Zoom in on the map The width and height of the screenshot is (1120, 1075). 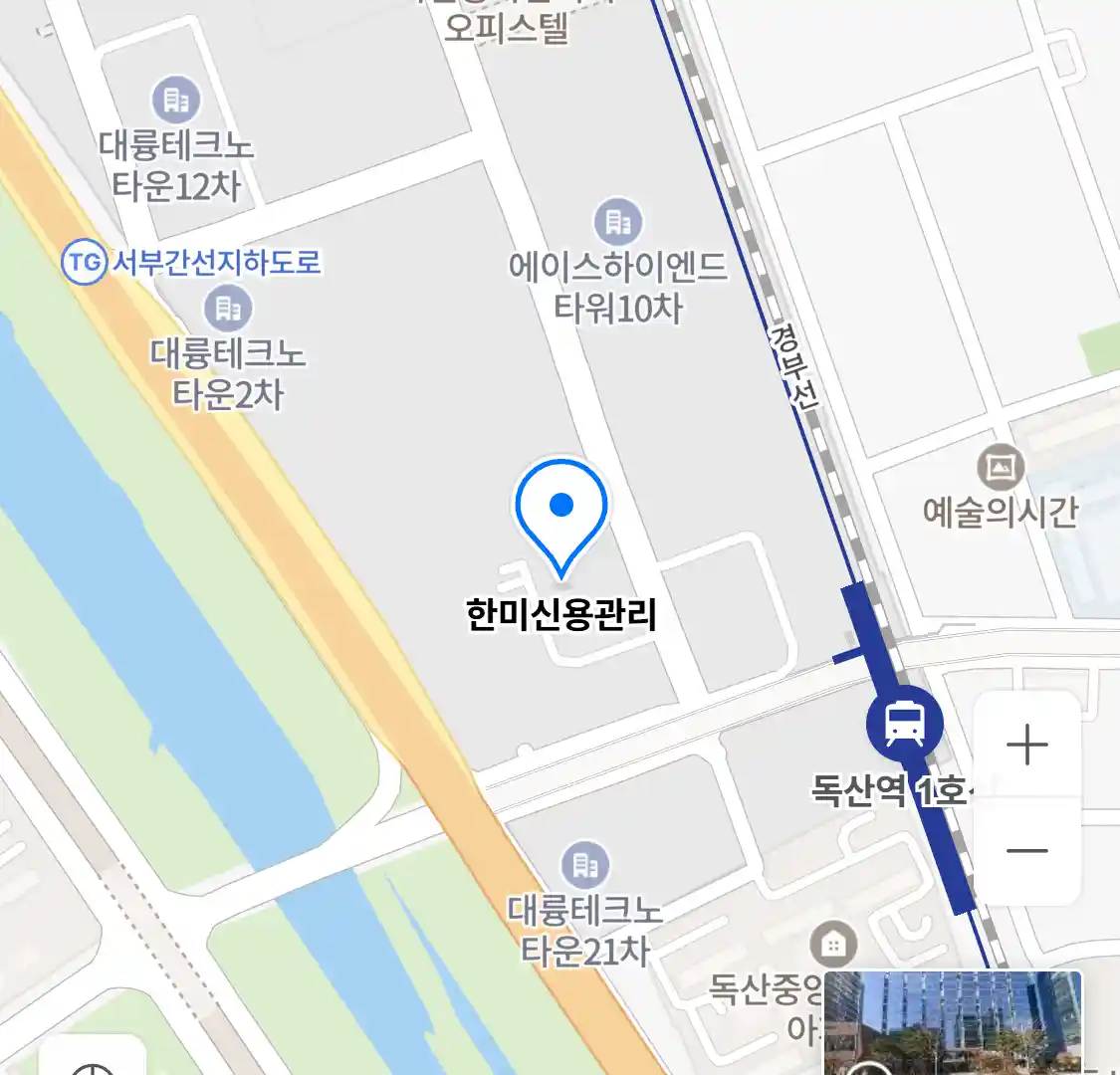point(1026,745)
